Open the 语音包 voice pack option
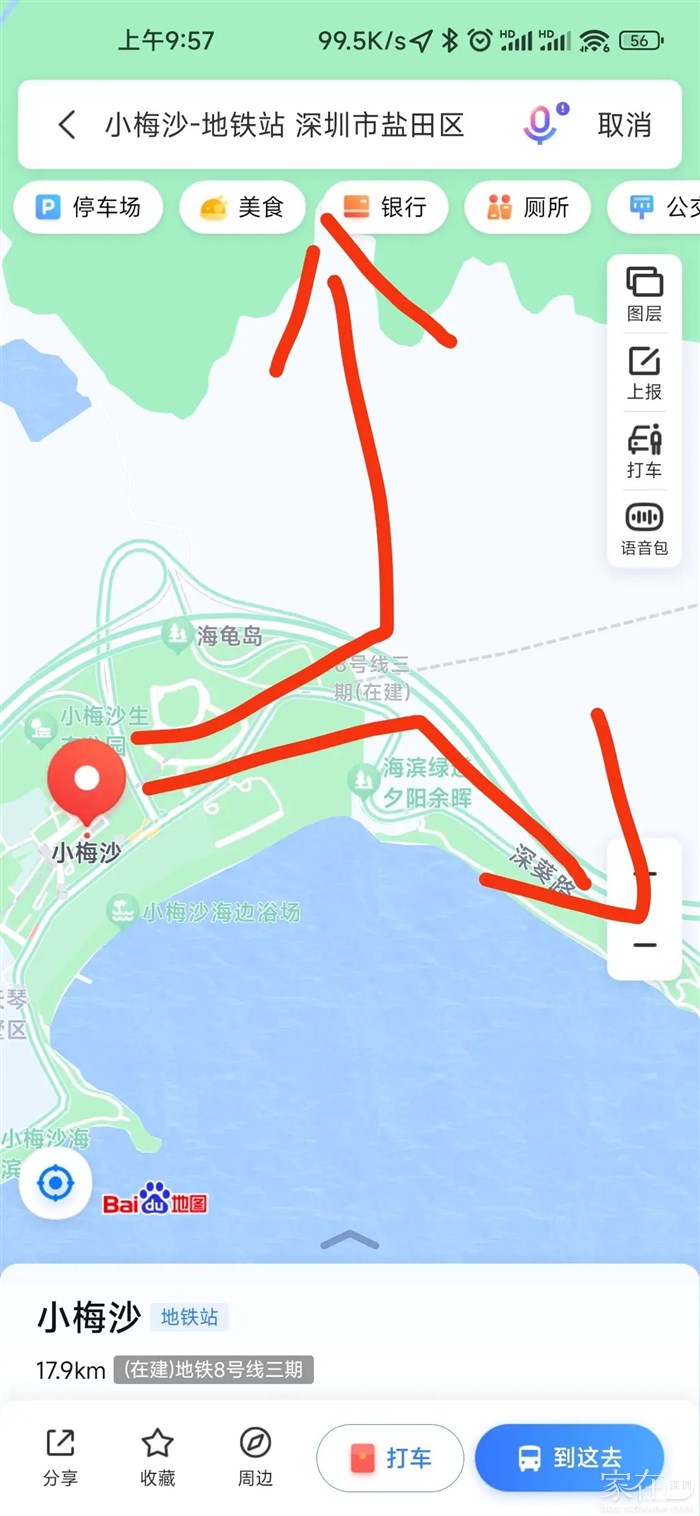The width and height of the screenshot is (700, 1516). tap(645, 529)
